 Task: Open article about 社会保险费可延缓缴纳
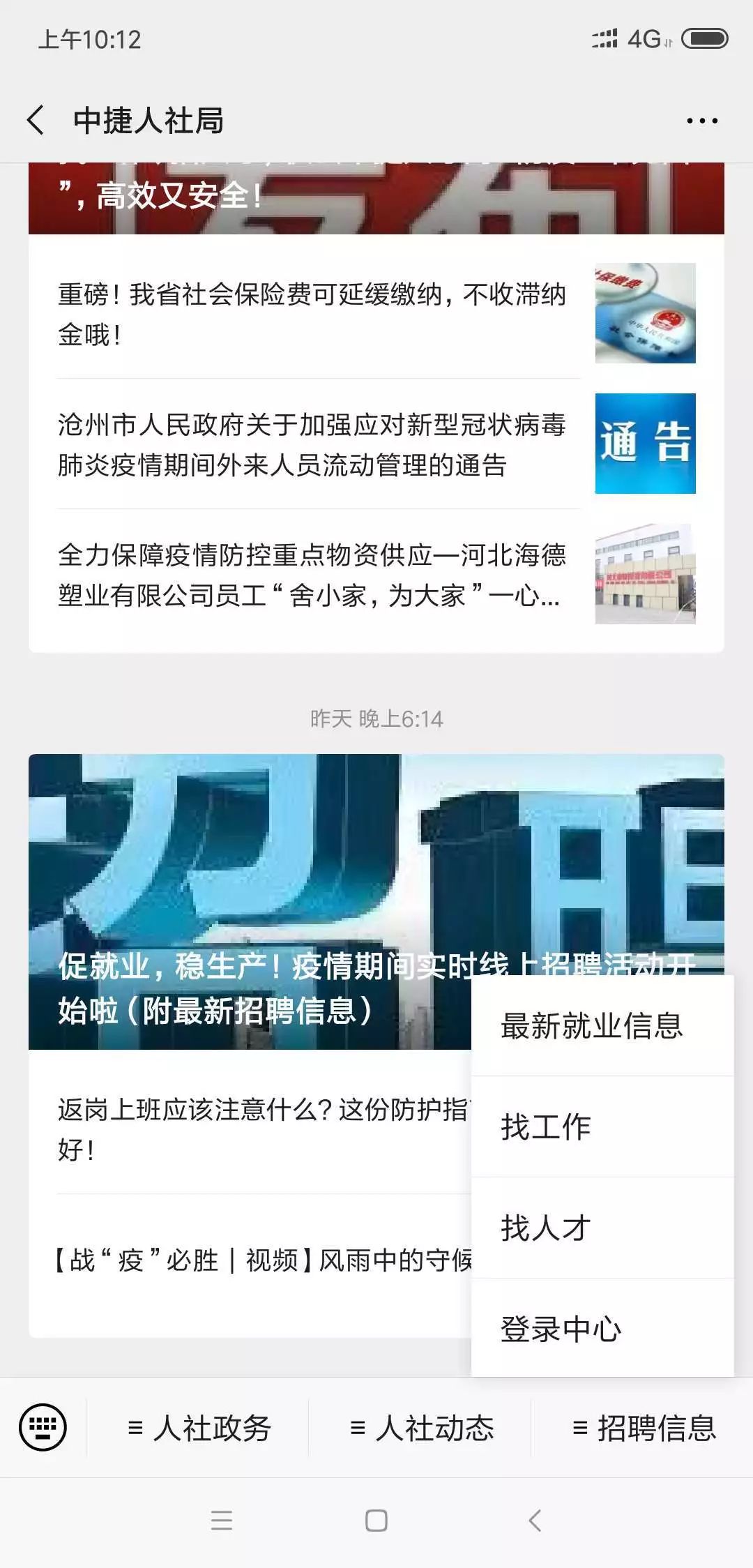(376, 313)
